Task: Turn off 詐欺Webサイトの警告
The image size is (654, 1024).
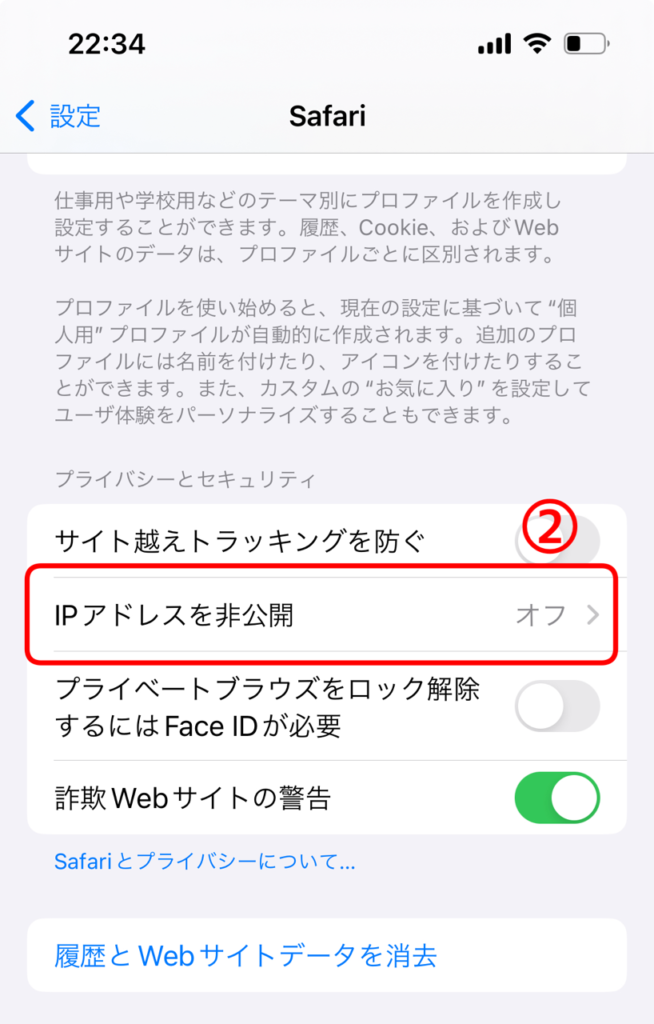Action: pyautogui.click(x=557, y=798)
